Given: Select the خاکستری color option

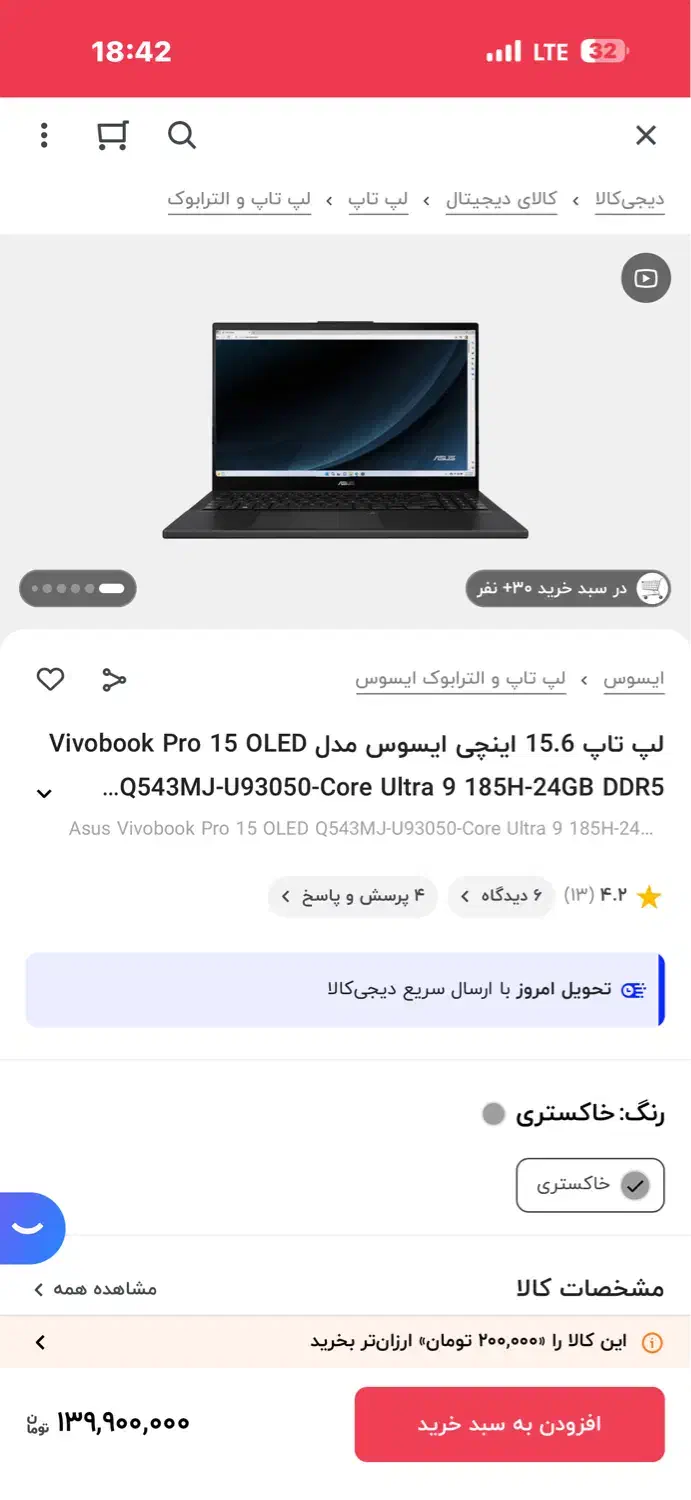Looking at the screenshot, I should click(590, 1185).
